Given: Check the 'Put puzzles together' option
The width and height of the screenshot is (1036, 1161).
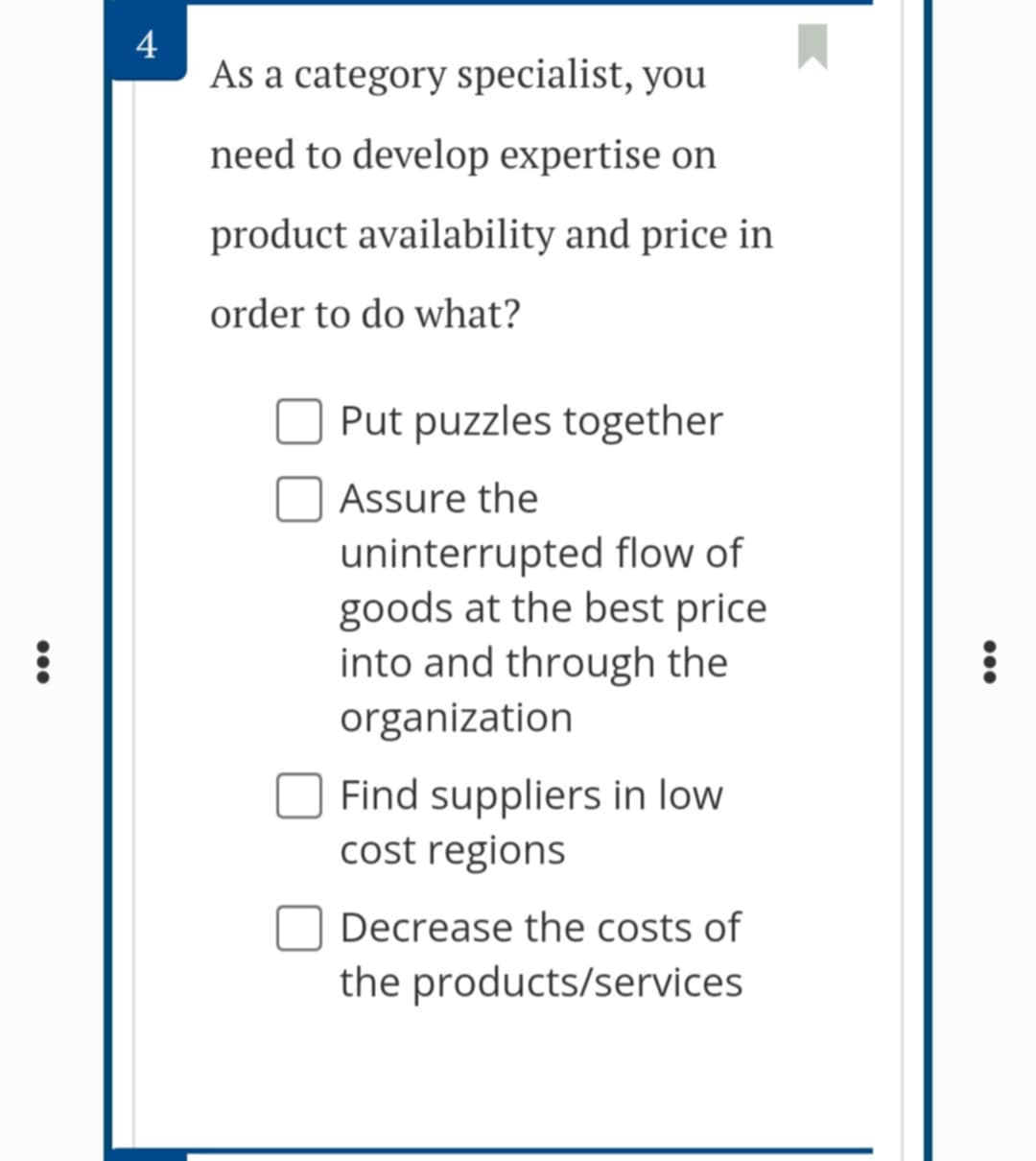Looking at the screenshot, I should point(299,420).
